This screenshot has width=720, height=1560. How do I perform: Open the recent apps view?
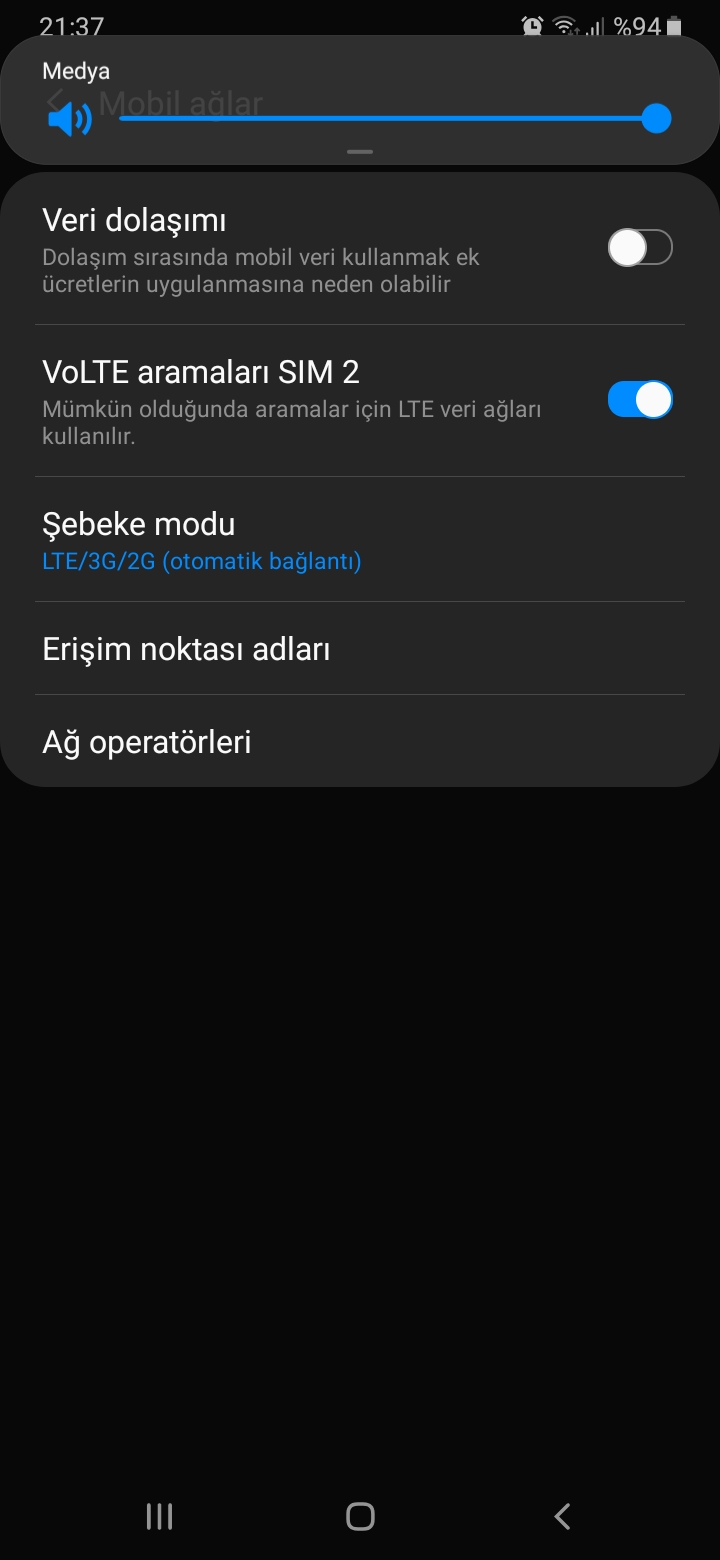pos(159,1516)
